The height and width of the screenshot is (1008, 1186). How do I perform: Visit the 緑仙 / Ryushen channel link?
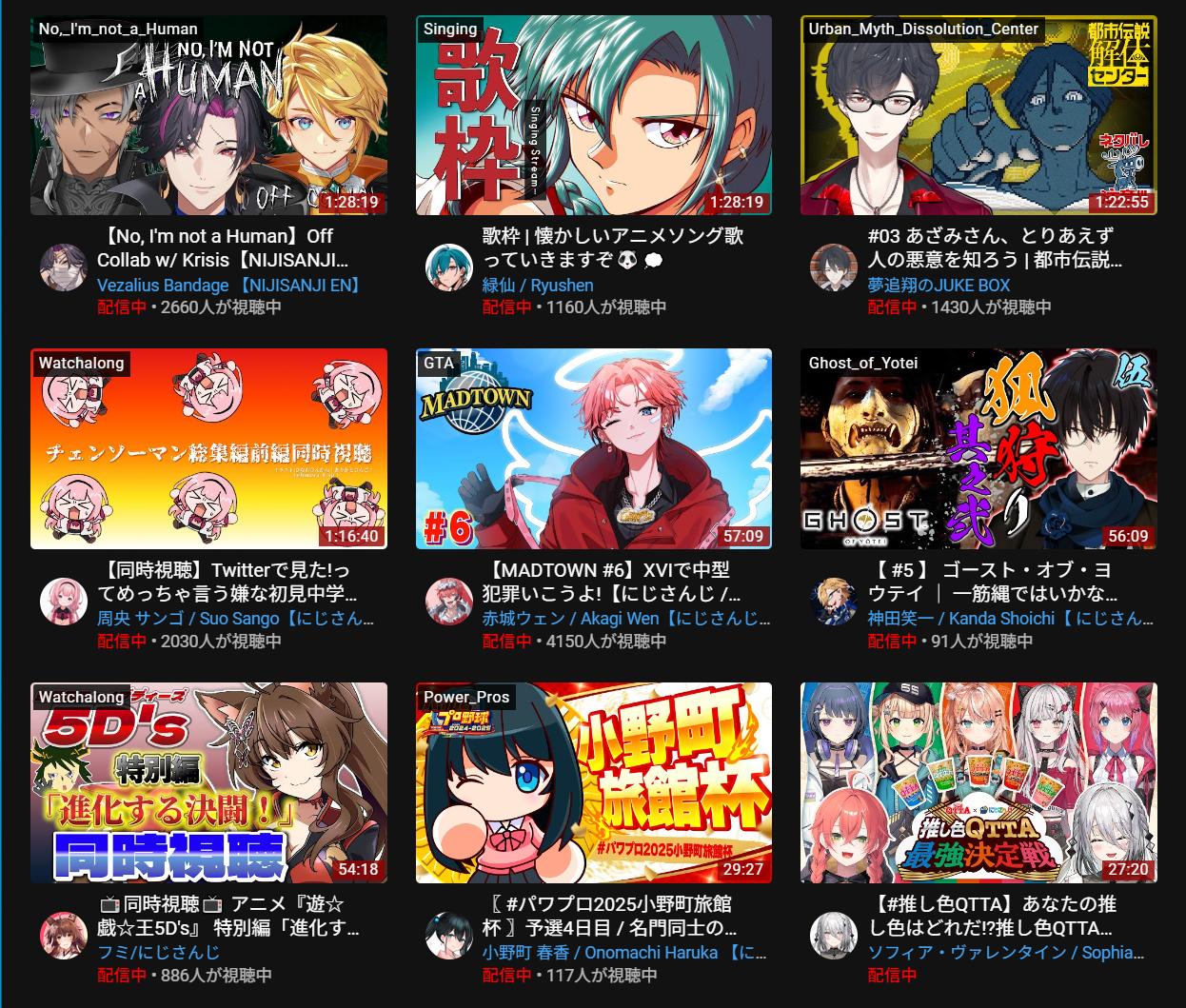point(537,285)
